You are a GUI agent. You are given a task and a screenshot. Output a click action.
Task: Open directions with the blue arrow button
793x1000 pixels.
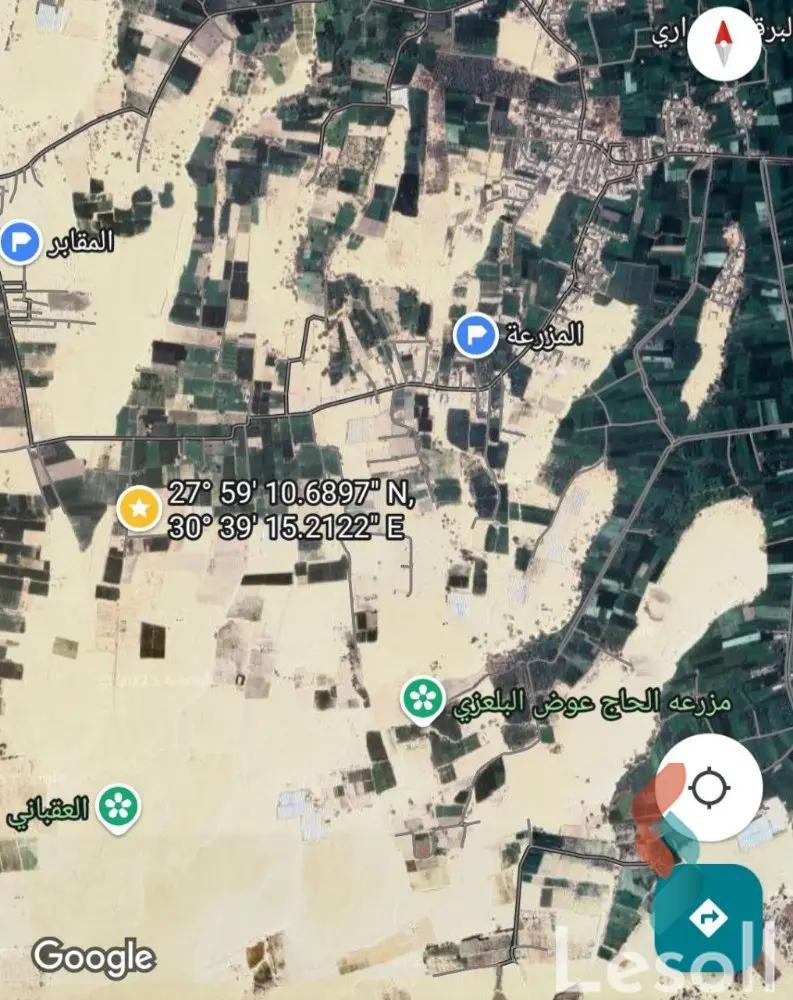pos(710,916)
